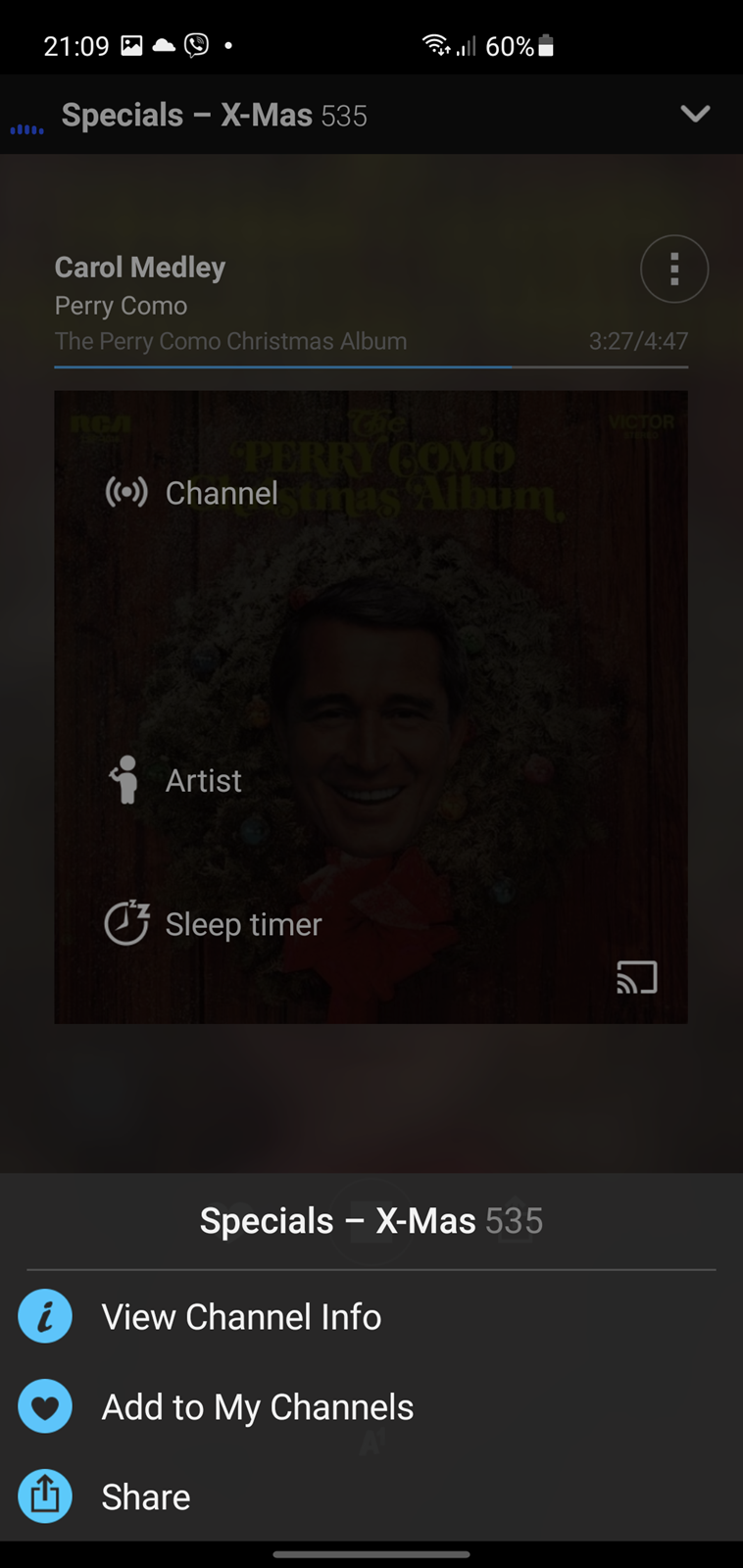Collapse the player with the down chevron
This screenshot has width=743, height=1568.
pos(695,115)
